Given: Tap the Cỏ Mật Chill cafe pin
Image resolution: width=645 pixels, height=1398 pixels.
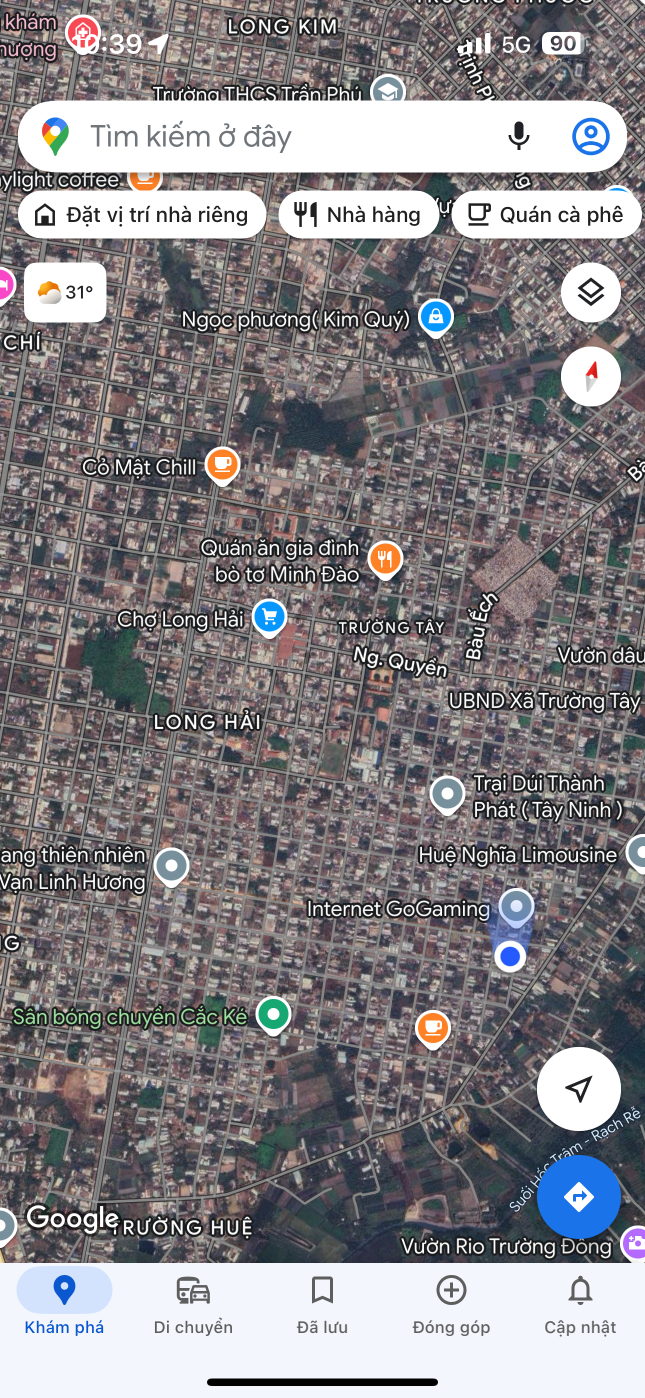Looking at the screenshot, I should (x=222, y=465).
